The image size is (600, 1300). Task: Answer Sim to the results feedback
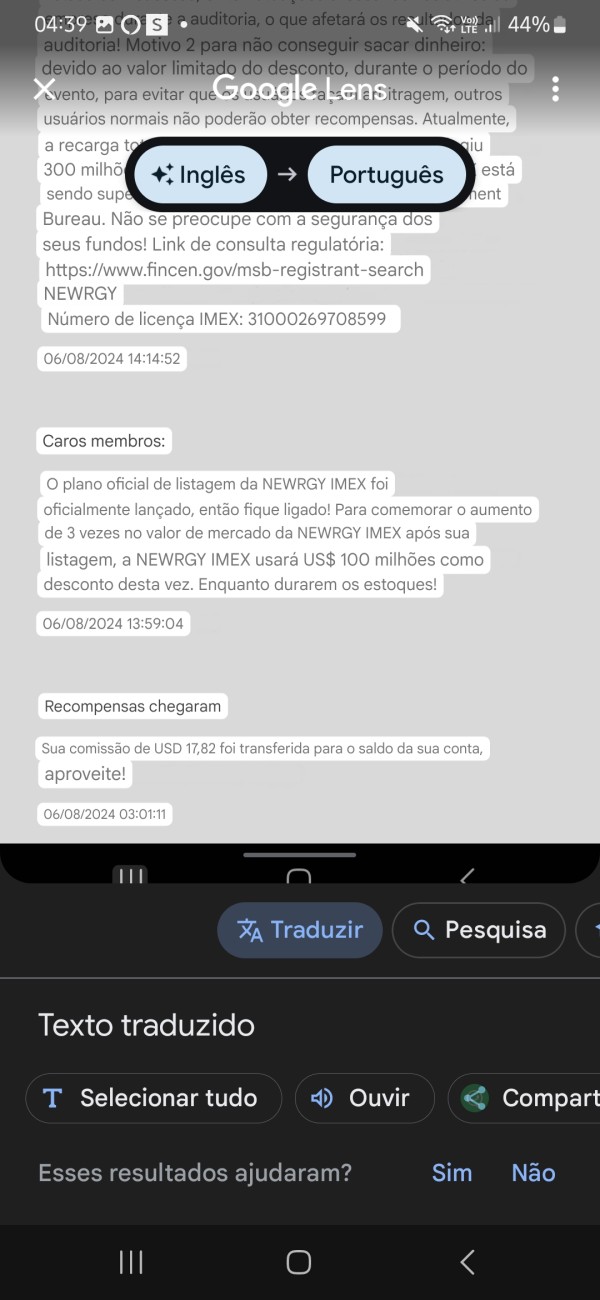click(x=452, y=1173)
